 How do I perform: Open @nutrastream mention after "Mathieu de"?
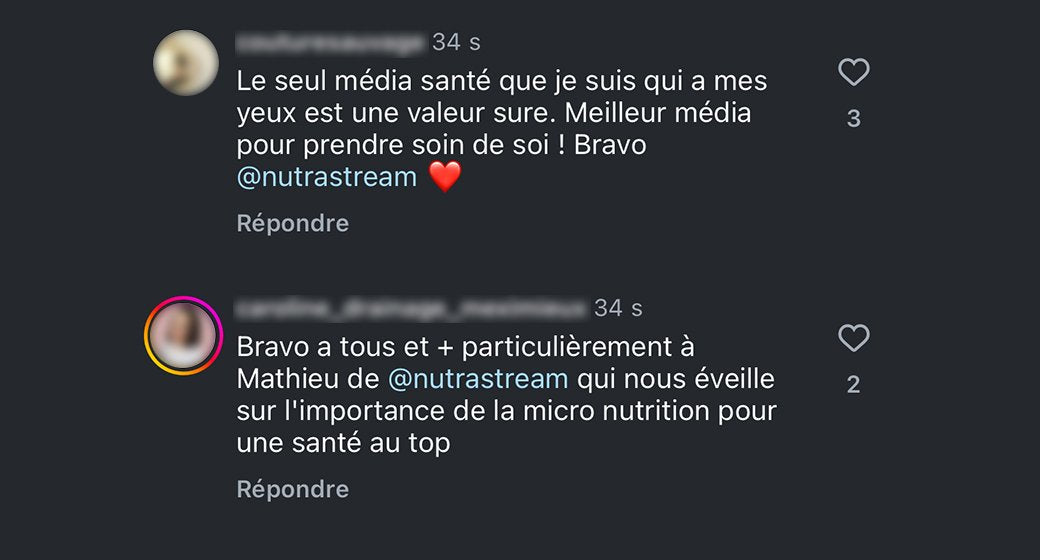478,380
